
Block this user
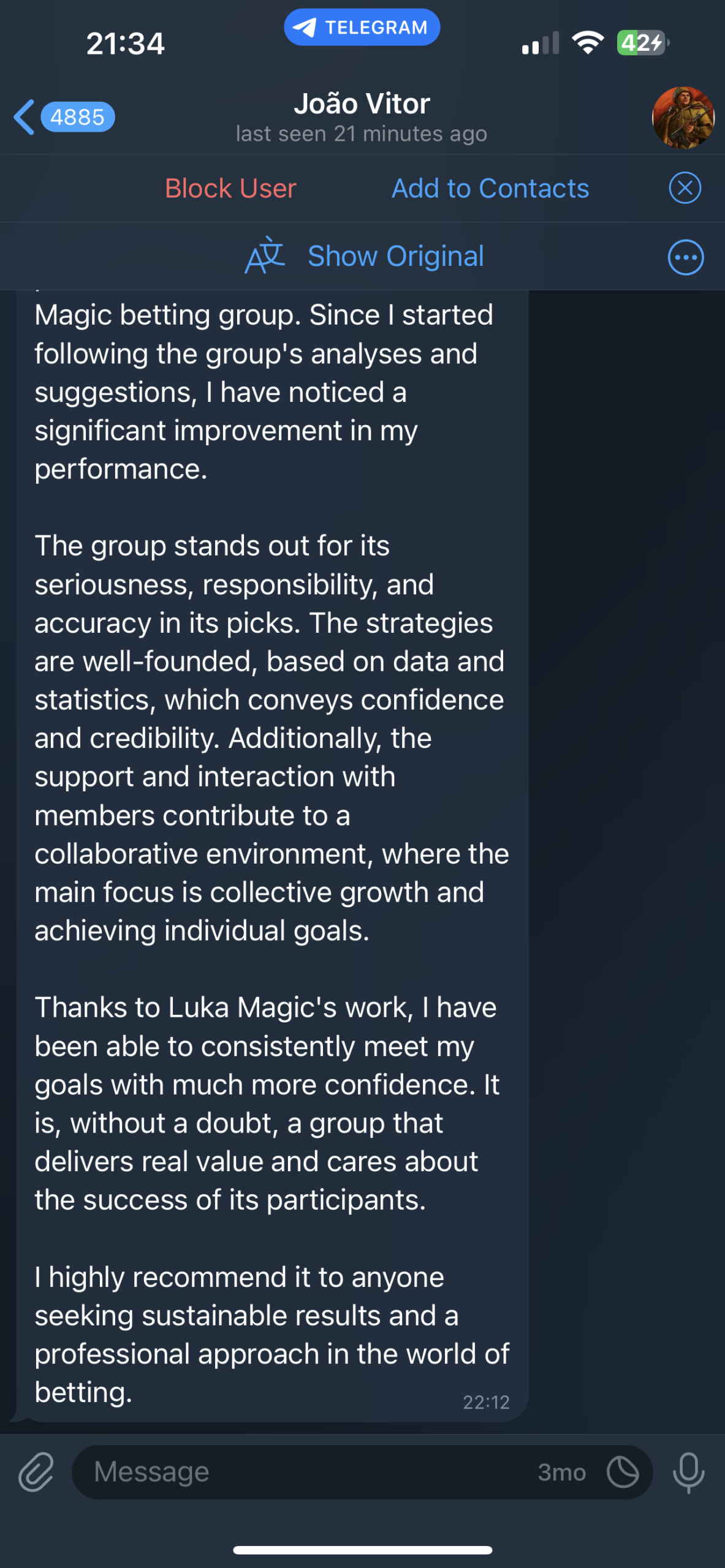coord(230,188)
